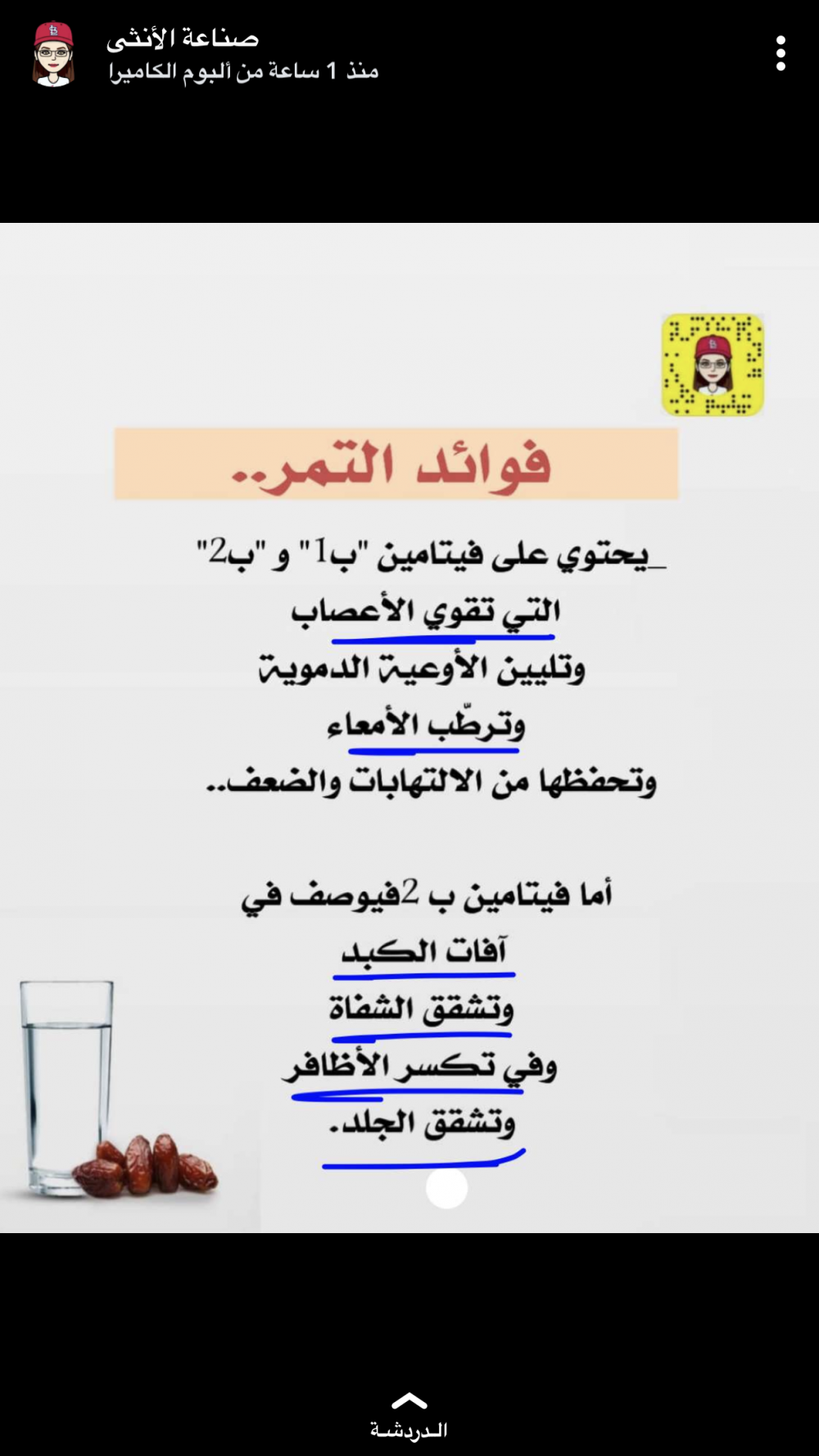Screen dimensions: 819x1456
Task: Open صناعة الأنثى profile avatar
Action: pos(53,54)
